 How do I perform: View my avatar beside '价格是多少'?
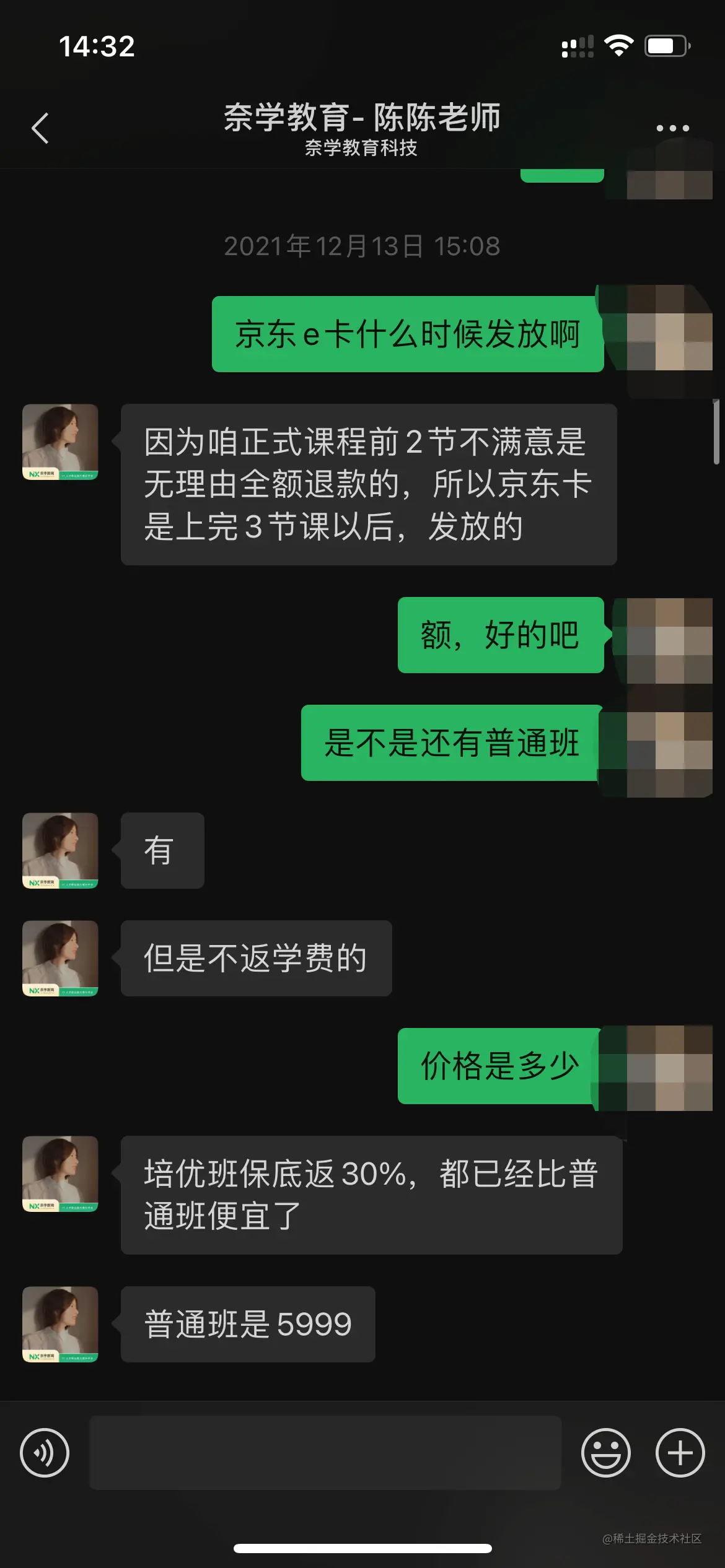pos(669,1068)
